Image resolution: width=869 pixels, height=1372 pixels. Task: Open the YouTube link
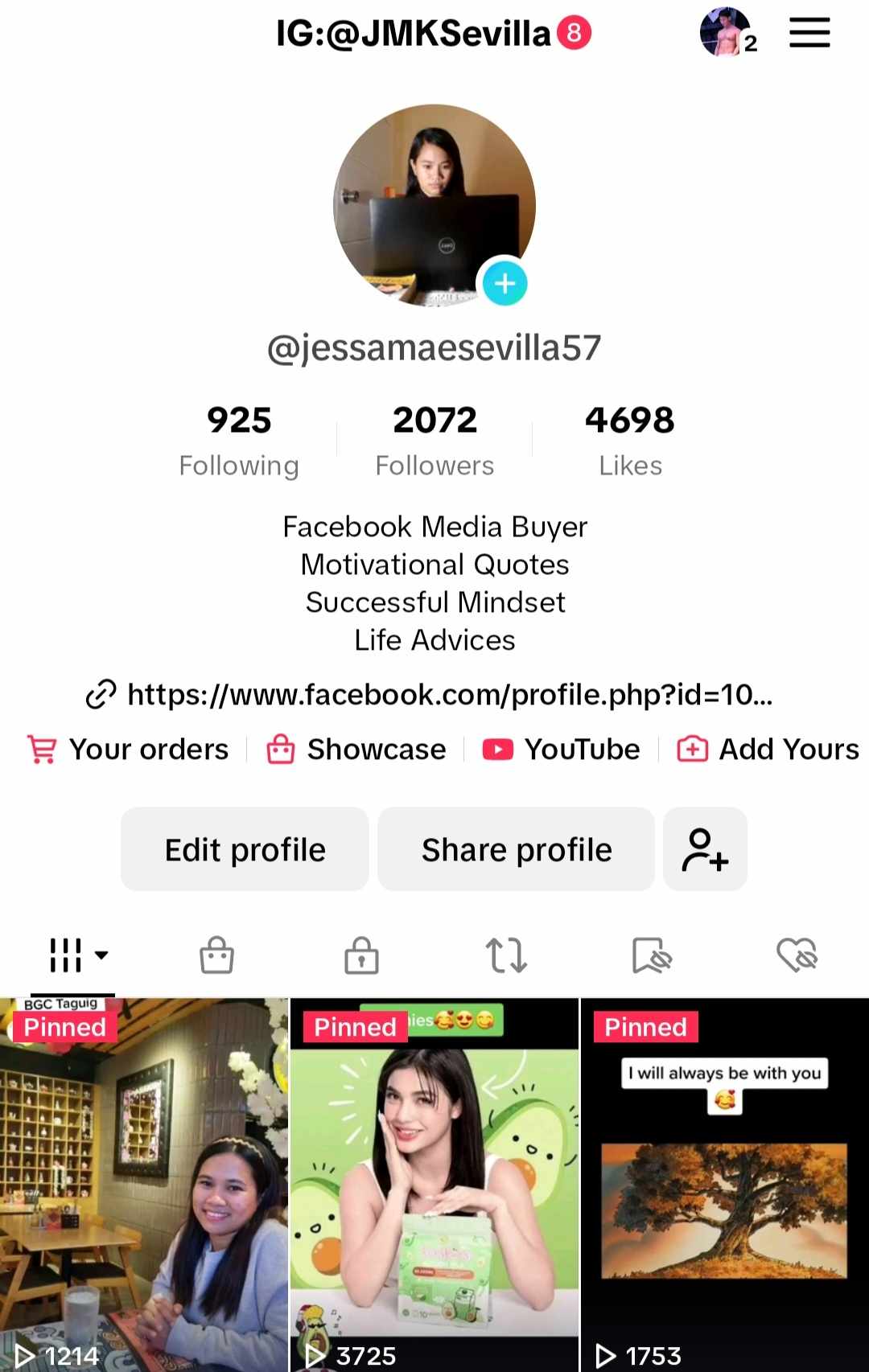(x=562, y=749)
